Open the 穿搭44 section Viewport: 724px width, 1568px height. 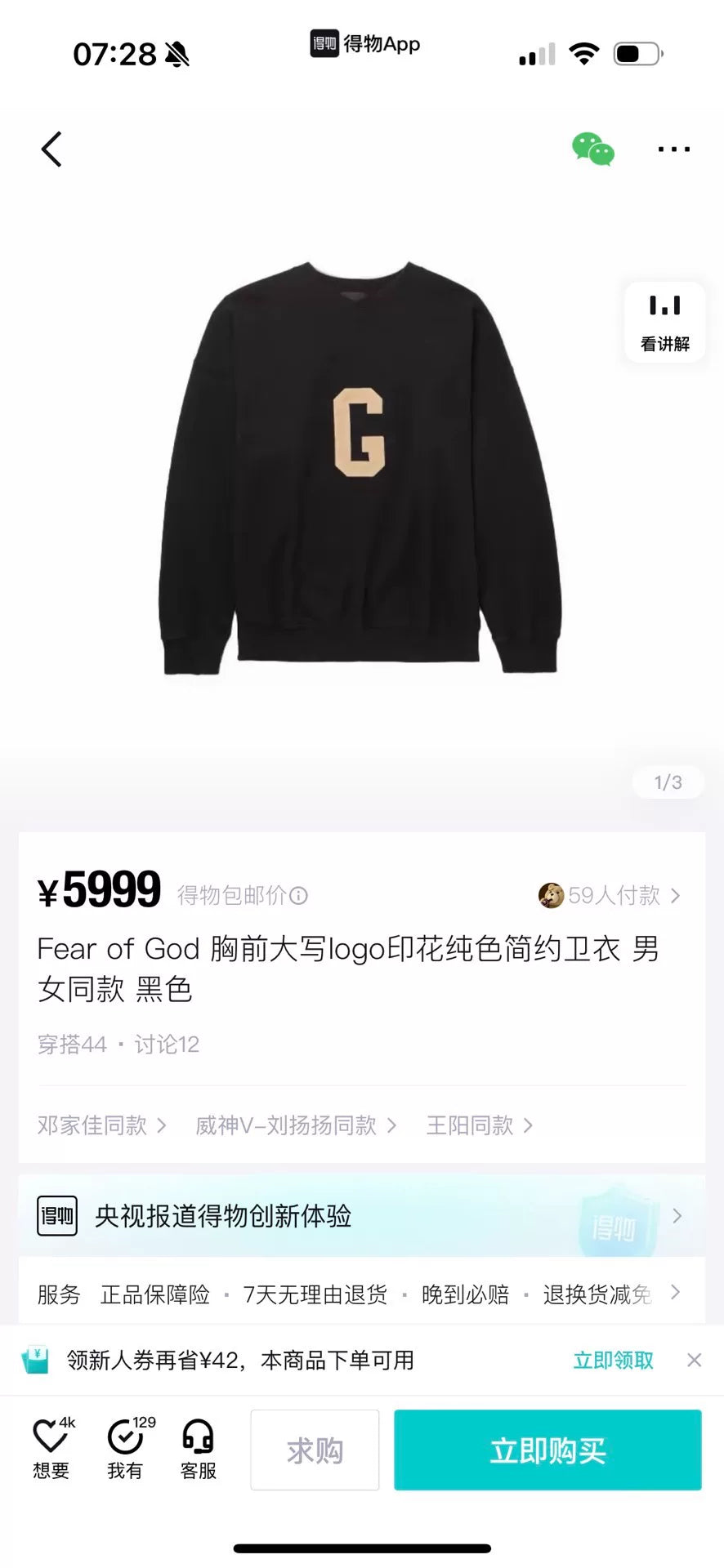pyautogui.click(x=72, y=1044)
